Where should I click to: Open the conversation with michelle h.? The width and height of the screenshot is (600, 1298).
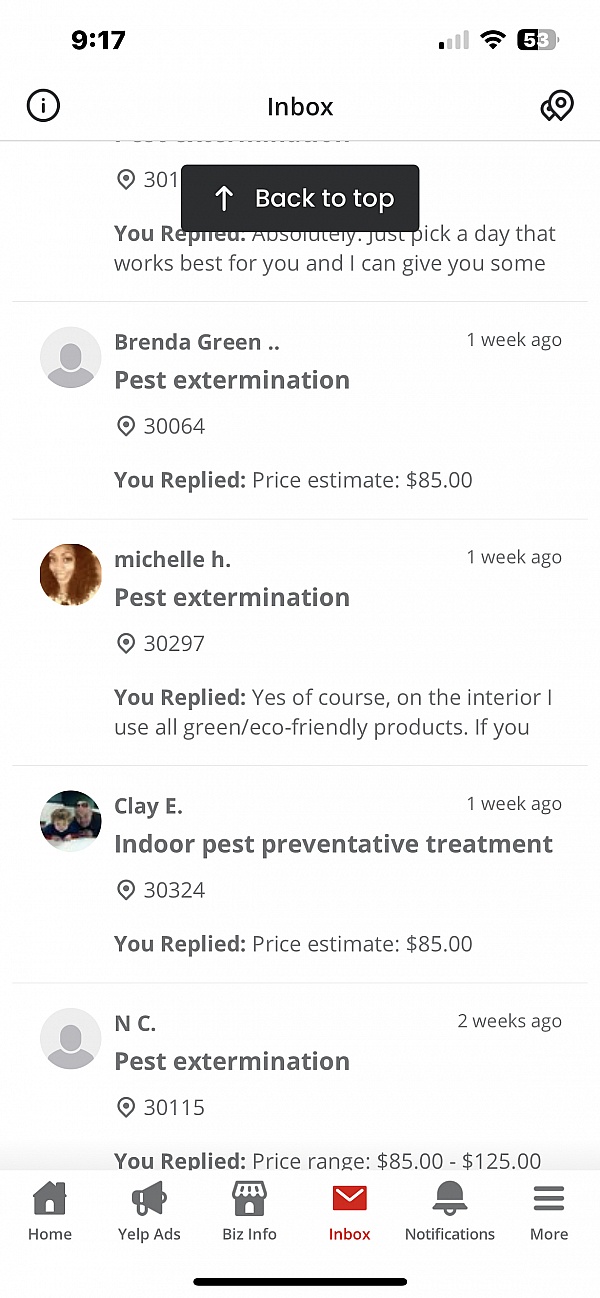pyautogui.click(x=300, y=643)
